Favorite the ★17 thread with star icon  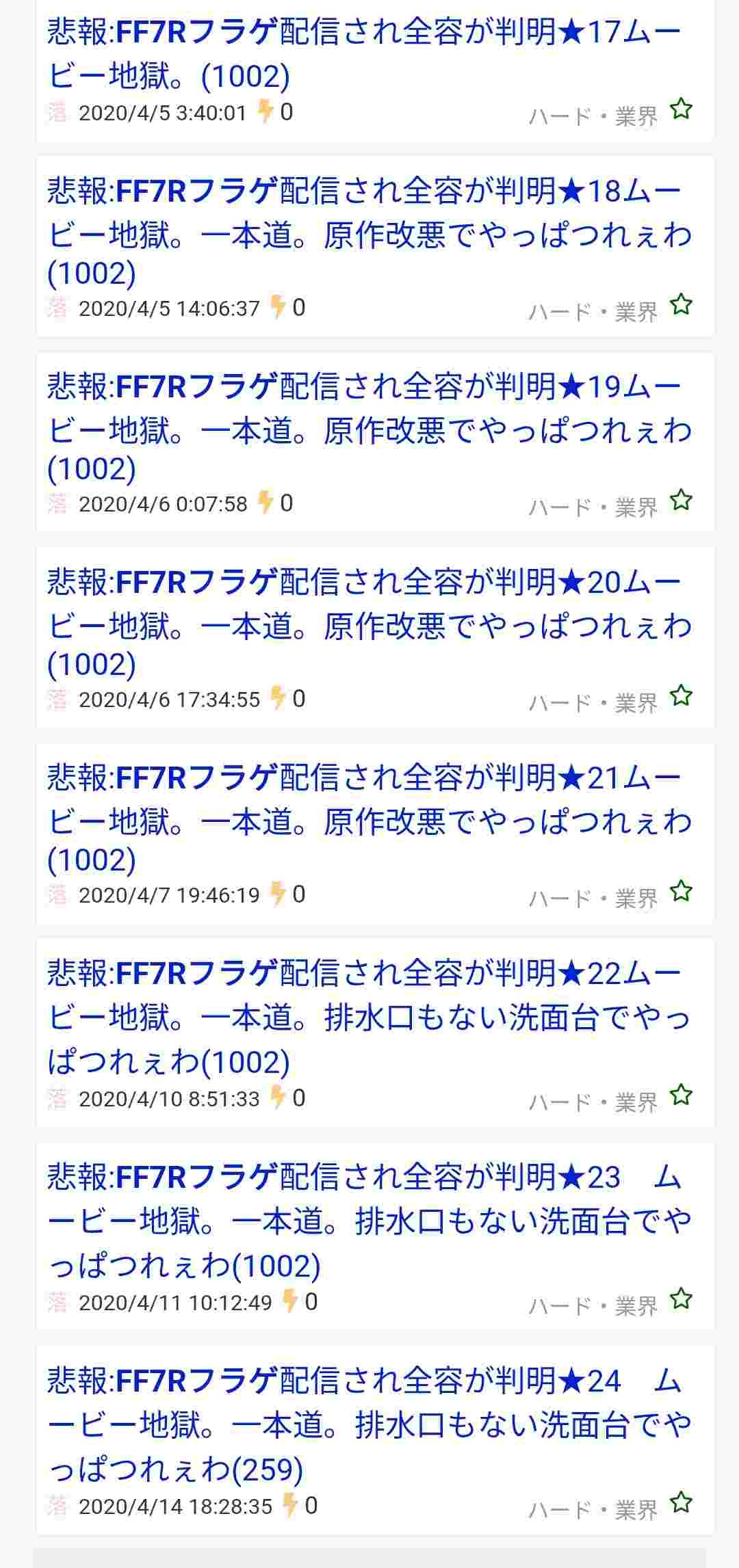tap(681, 109)
